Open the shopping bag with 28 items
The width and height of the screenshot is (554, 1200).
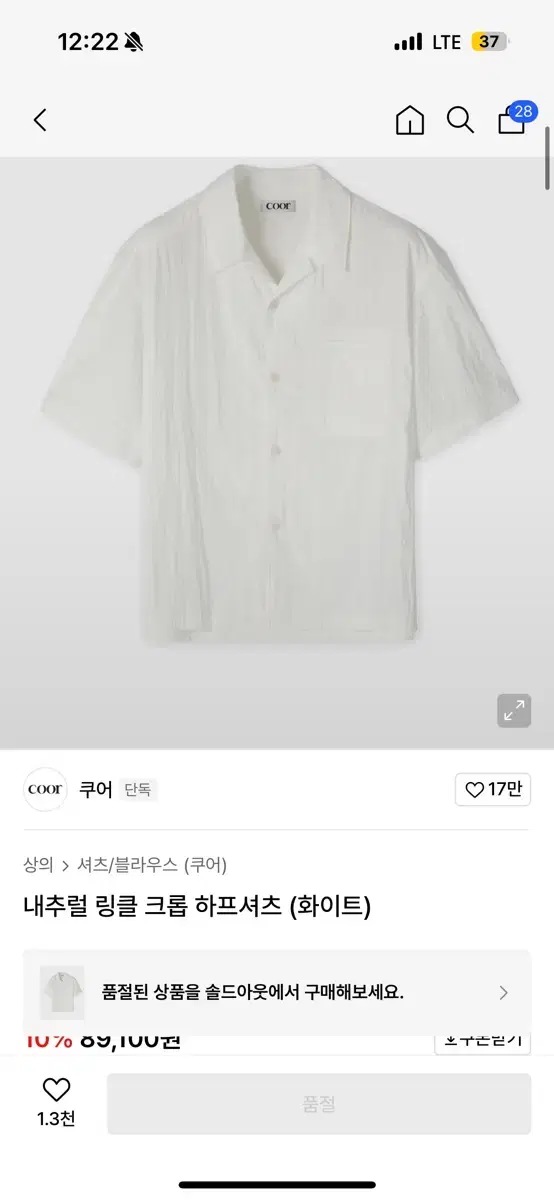pos(514,117)
